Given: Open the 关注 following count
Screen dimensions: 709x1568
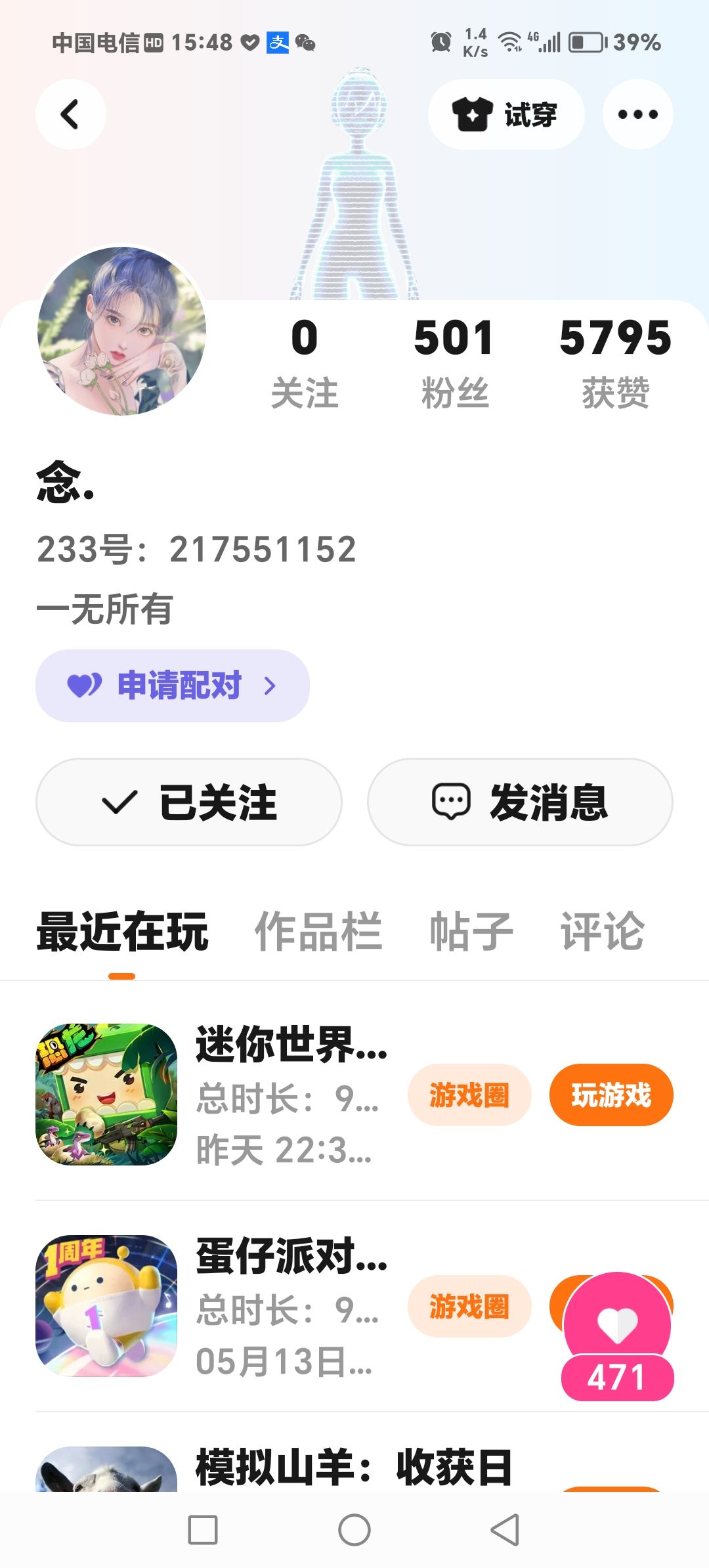Looking at the screenshot, I should [x=304, y=362].
